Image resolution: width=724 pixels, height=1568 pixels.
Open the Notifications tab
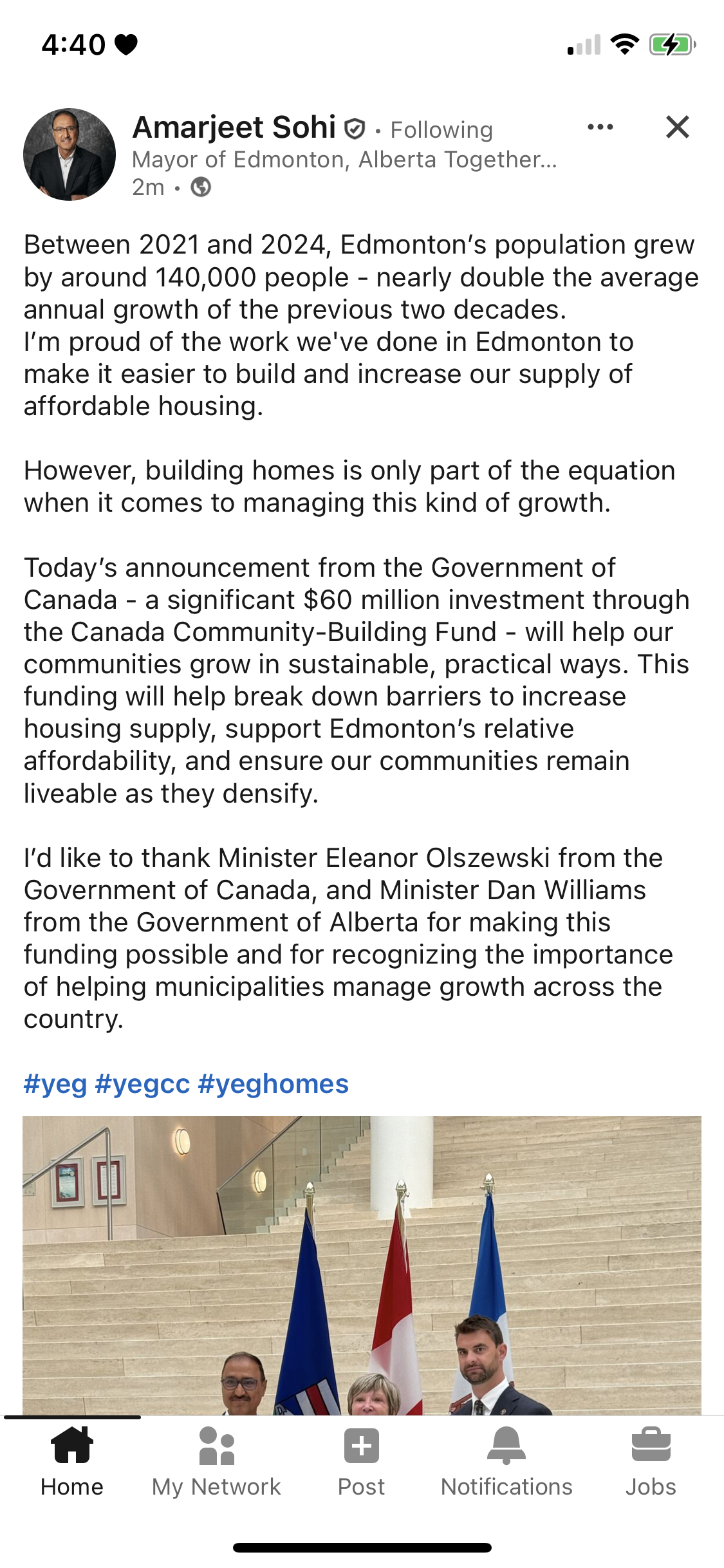506,1462
